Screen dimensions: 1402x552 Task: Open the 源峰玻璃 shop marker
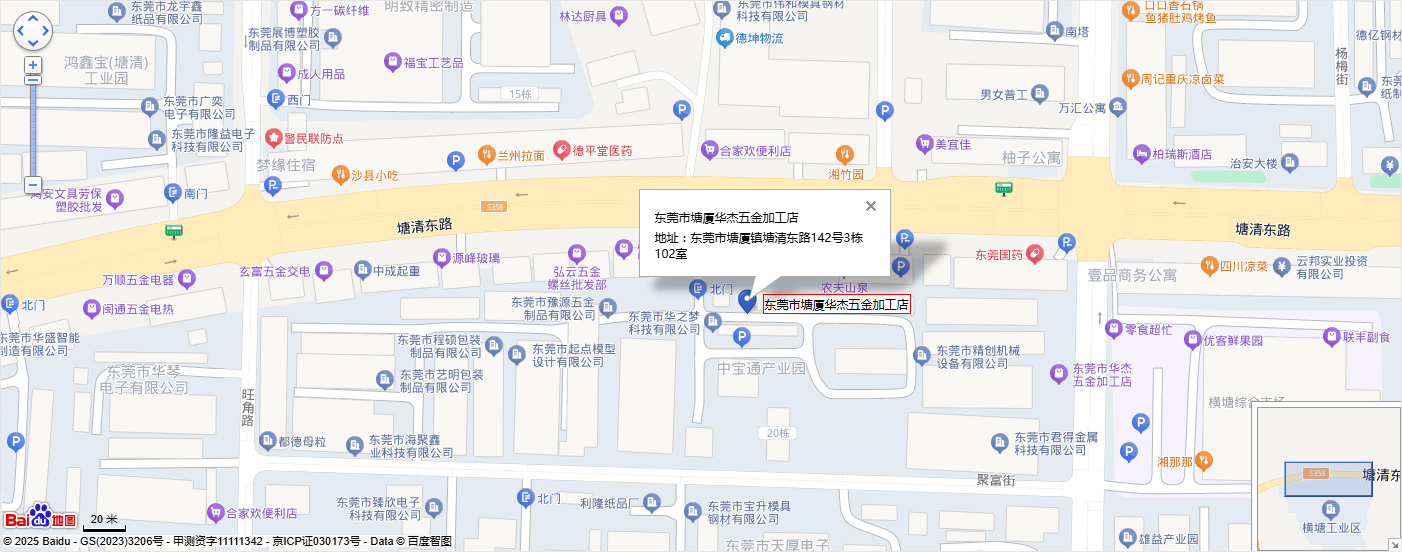click(x=441, y=258)
